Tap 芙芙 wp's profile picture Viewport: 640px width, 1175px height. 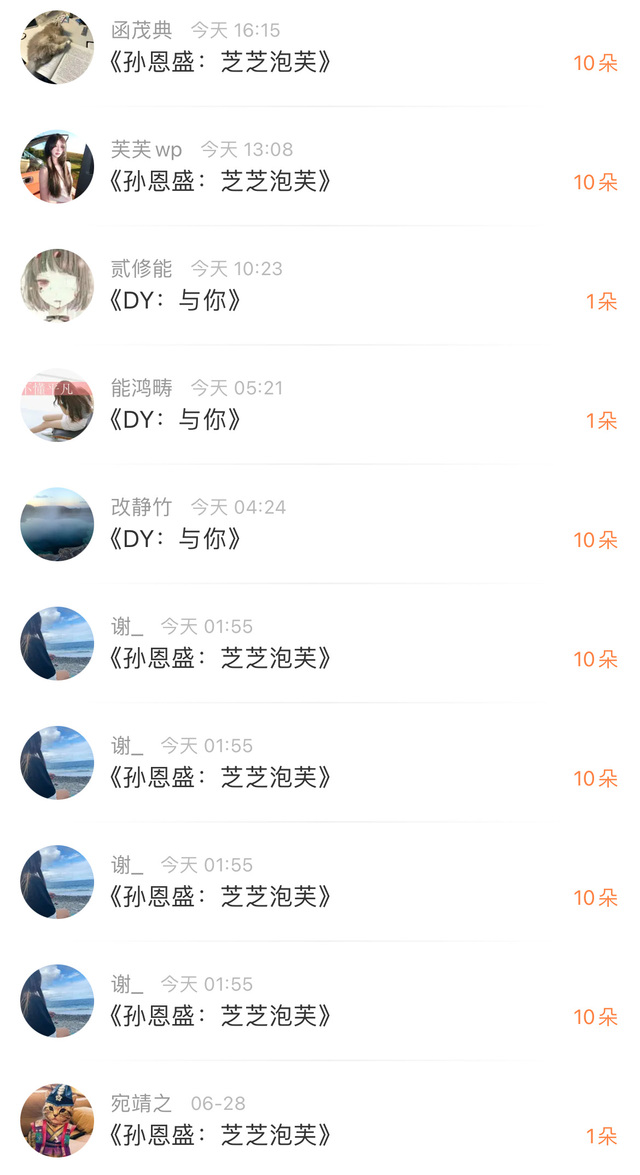tap(57, 167)
